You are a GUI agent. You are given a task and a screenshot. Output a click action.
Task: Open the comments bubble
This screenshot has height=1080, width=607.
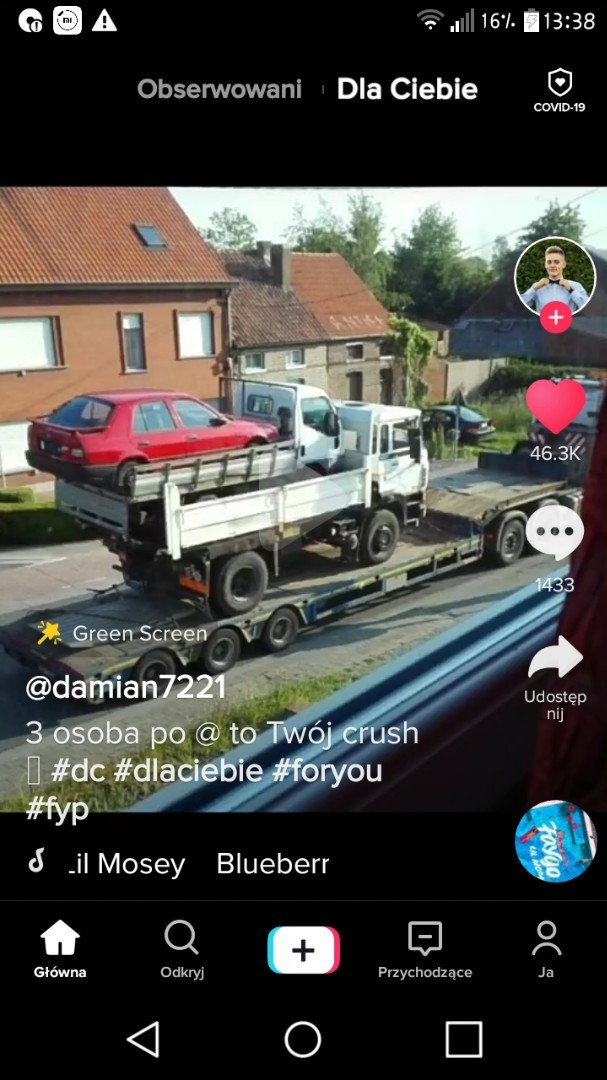(x=555, y=533)
